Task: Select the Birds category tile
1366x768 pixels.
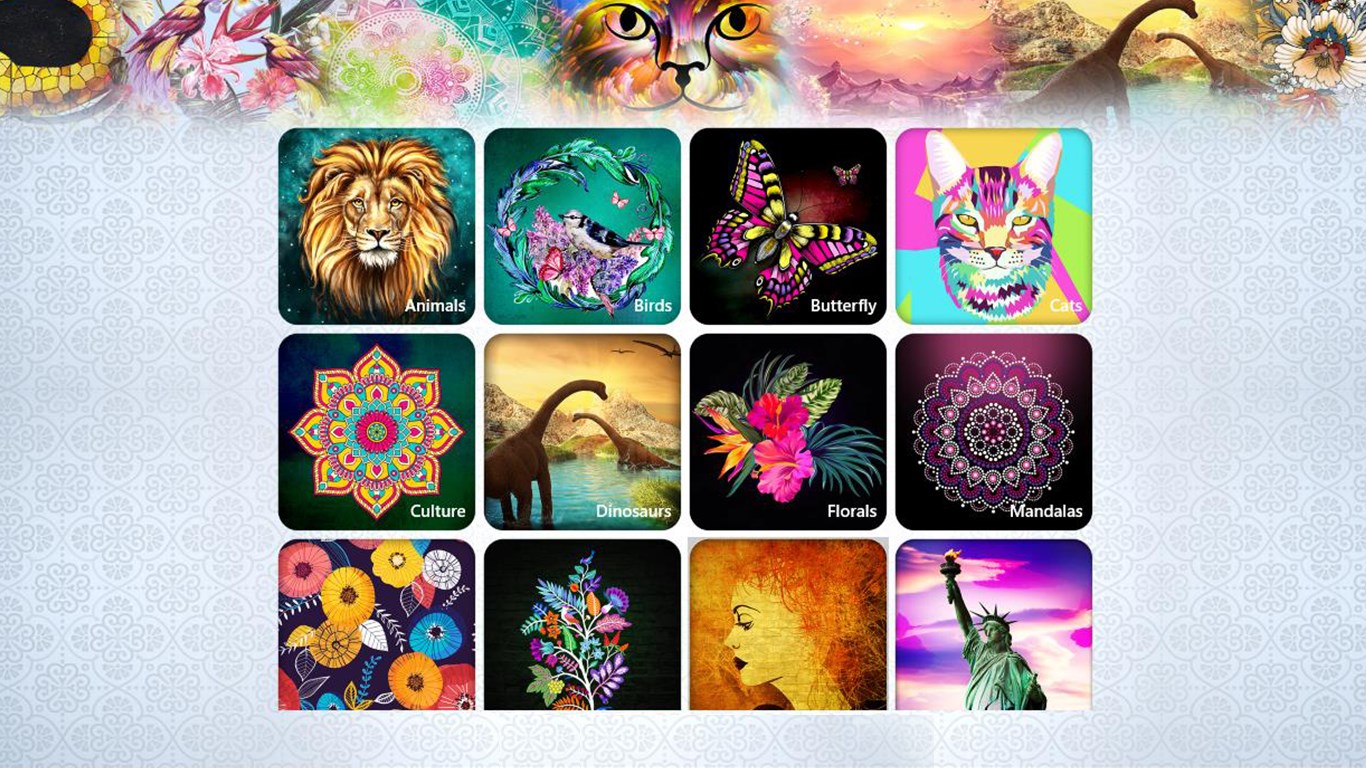Action: click(582, 226)
